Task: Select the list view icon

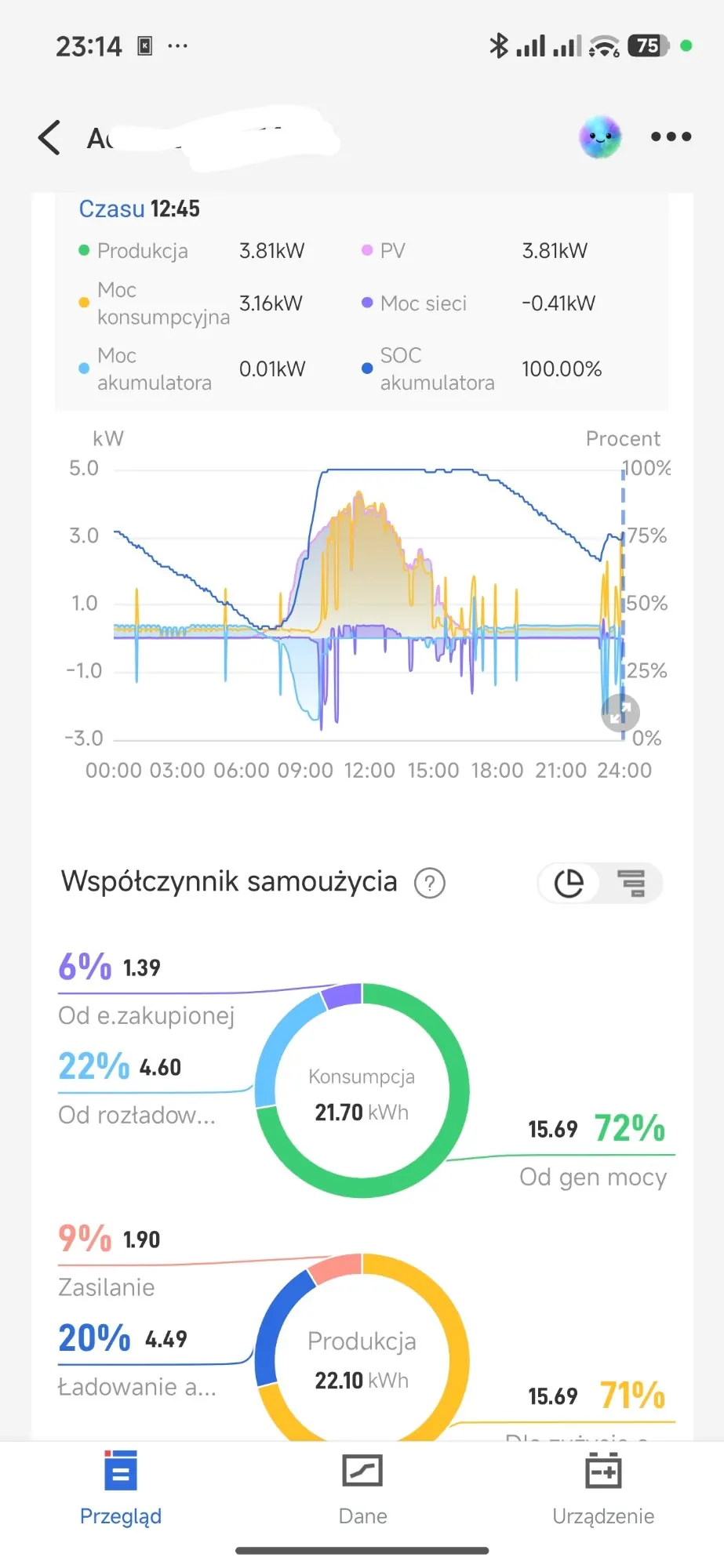Action: click(x=631, y=883)
